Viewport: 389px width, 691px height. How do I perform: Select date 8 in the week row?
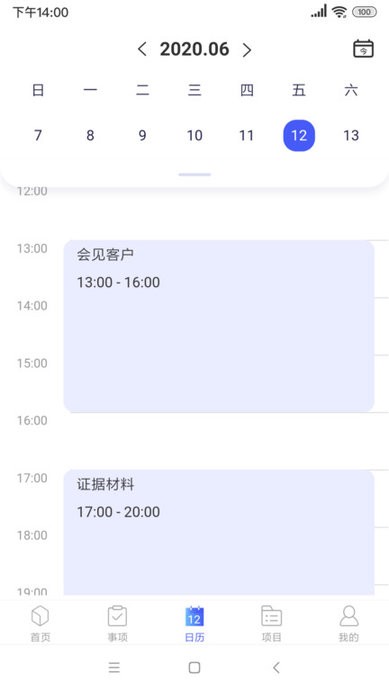90,135
